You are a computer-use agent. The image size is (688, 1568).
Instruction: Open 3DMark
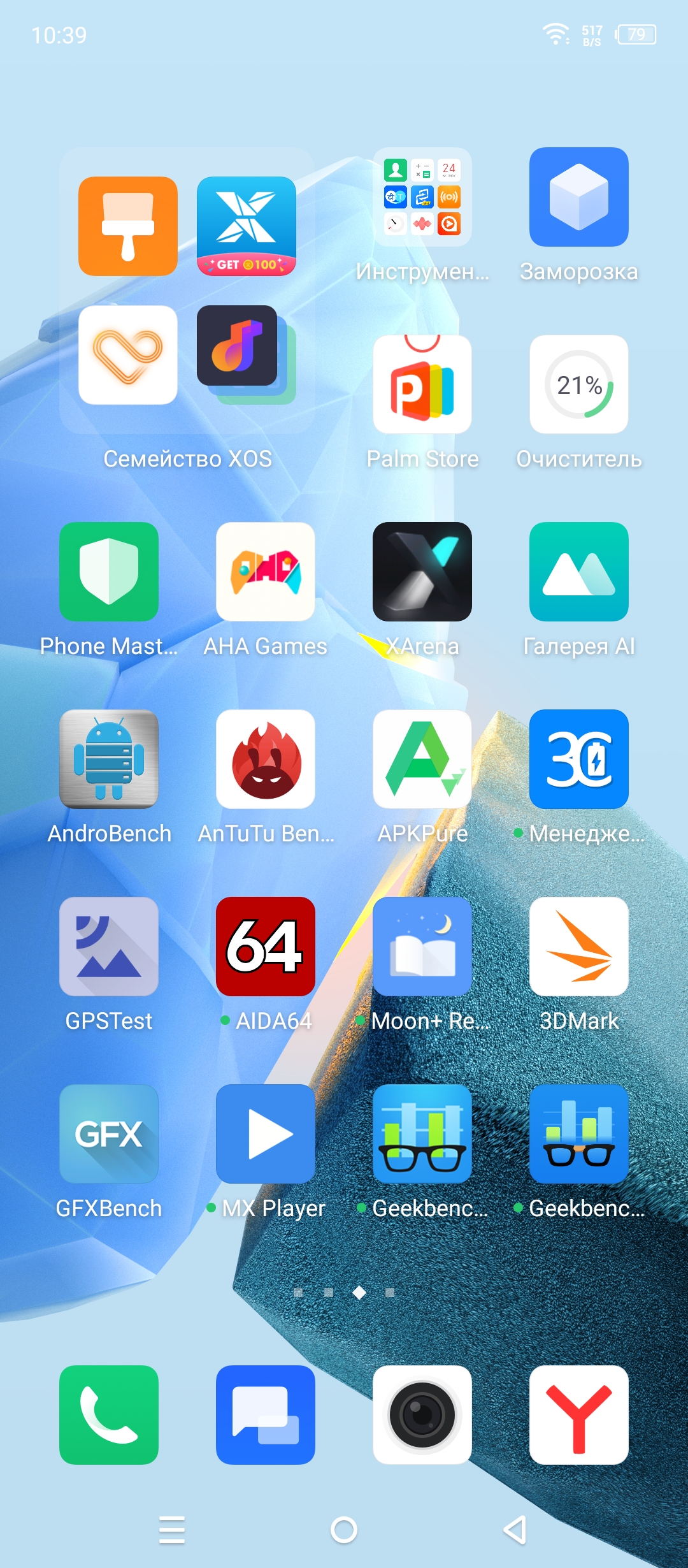point(578,947)
